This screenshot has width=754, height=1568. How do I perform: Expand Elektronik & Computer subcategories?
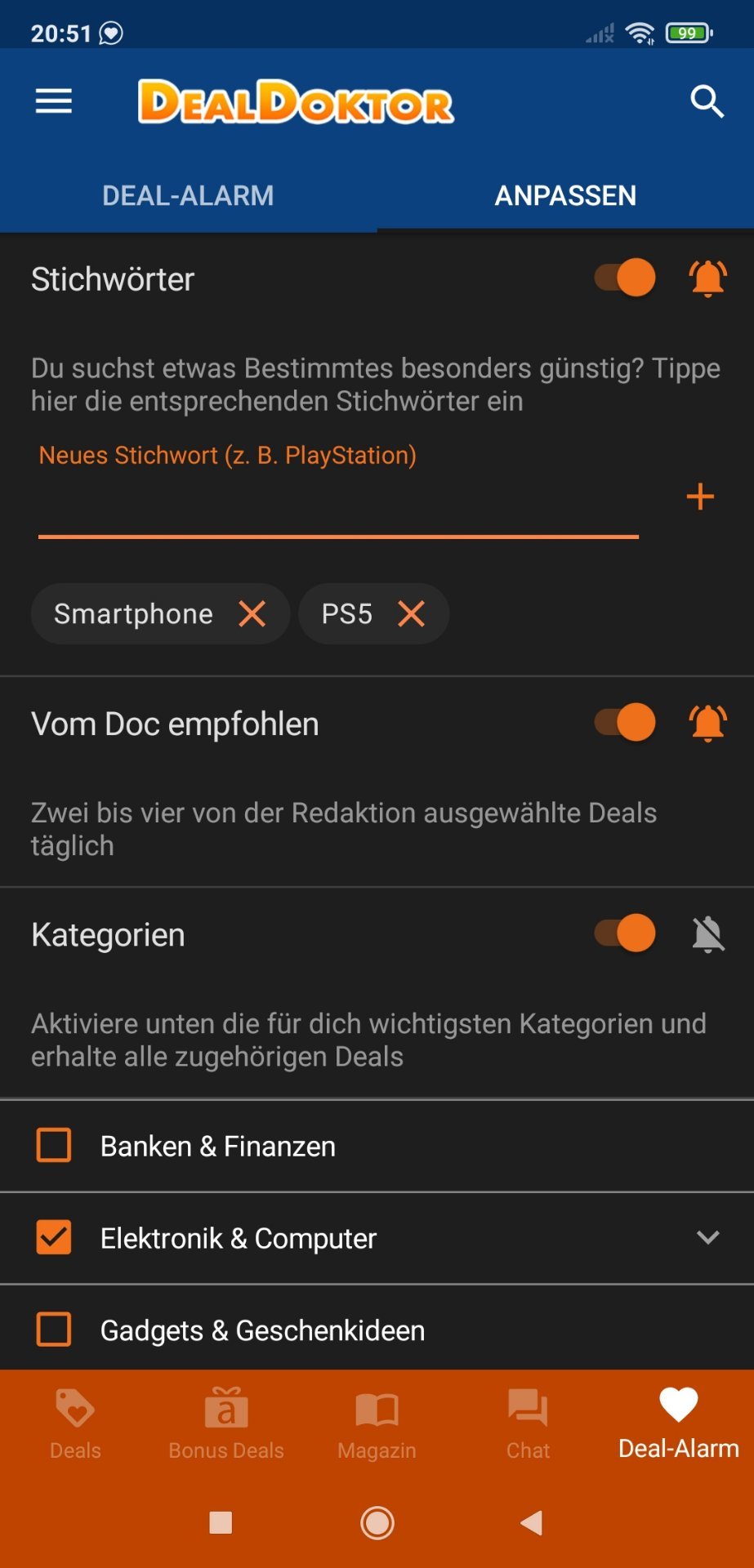707,1237
